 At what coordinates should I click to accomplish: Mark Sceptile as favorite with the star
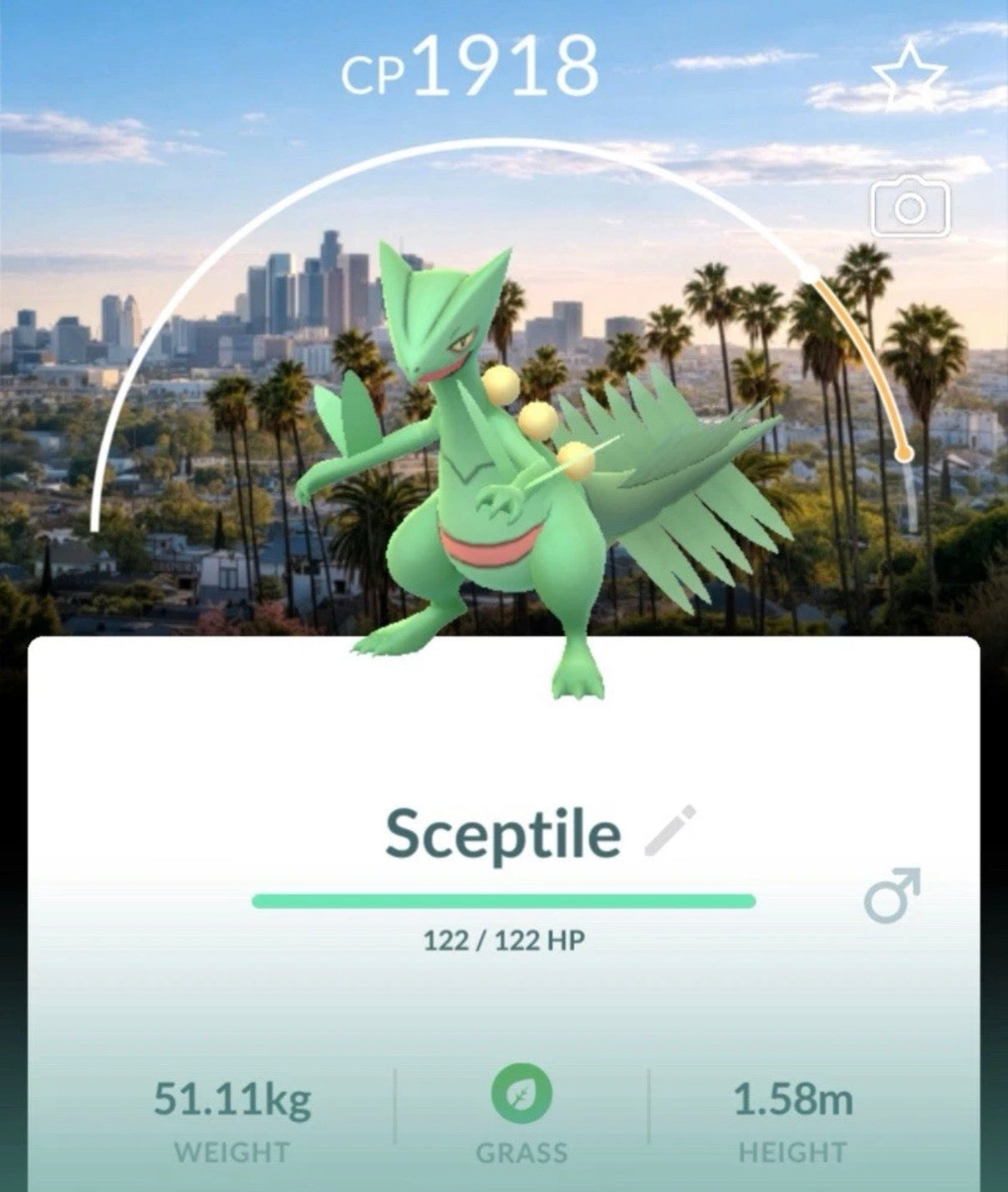909,78
